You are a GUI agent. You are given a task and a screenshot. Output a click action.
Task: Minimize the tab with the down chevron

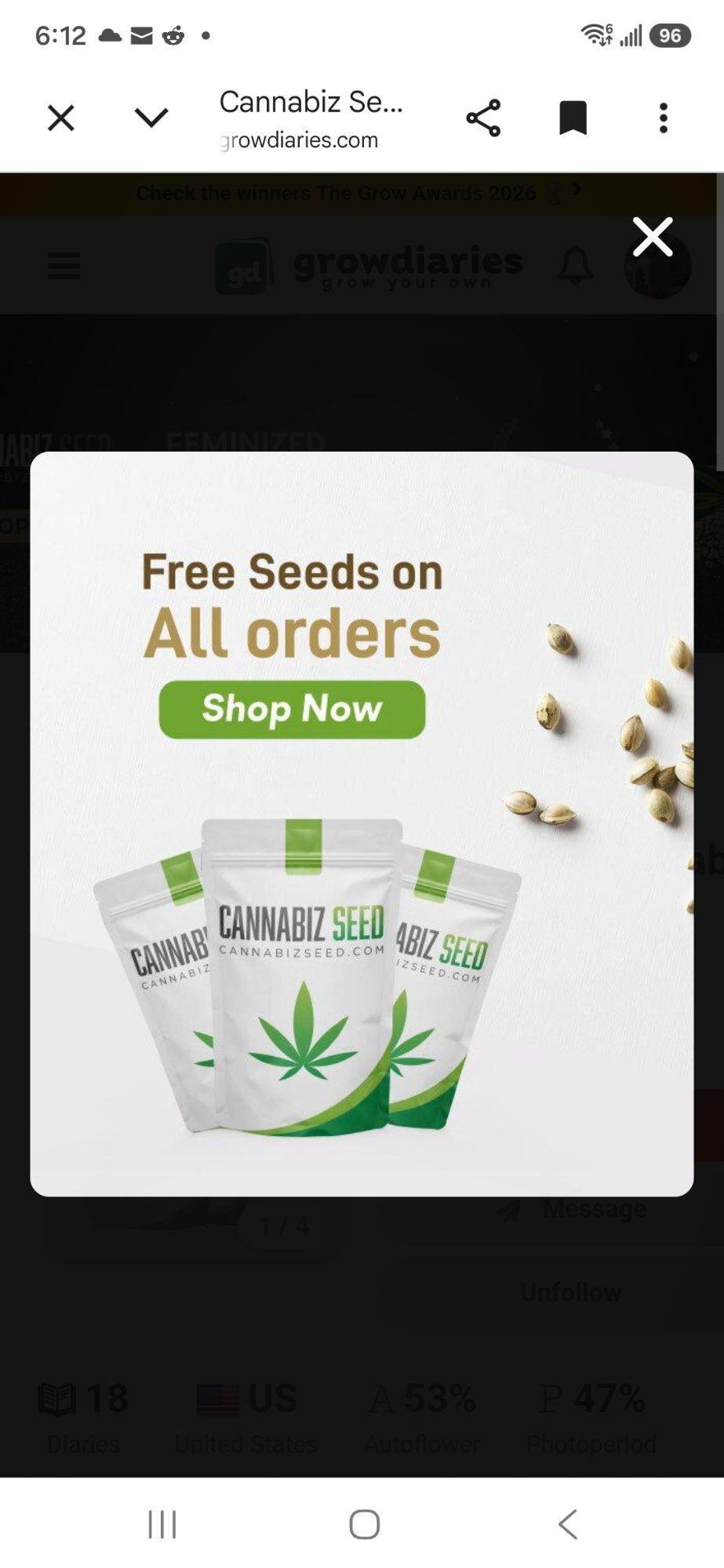151,118
